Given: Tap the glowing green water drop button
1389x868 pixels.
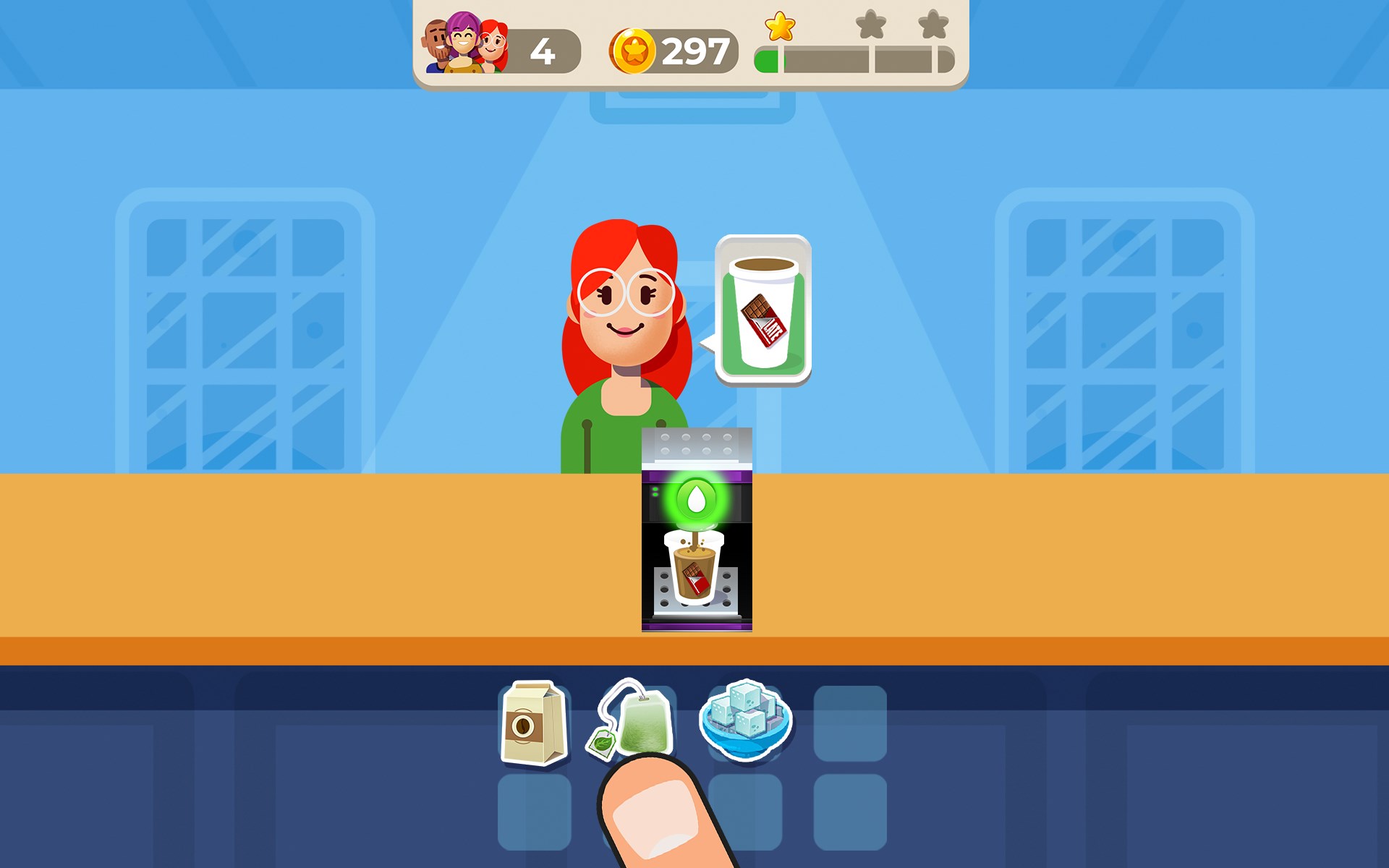Looking at the screenshot, I should coord(696,498).
